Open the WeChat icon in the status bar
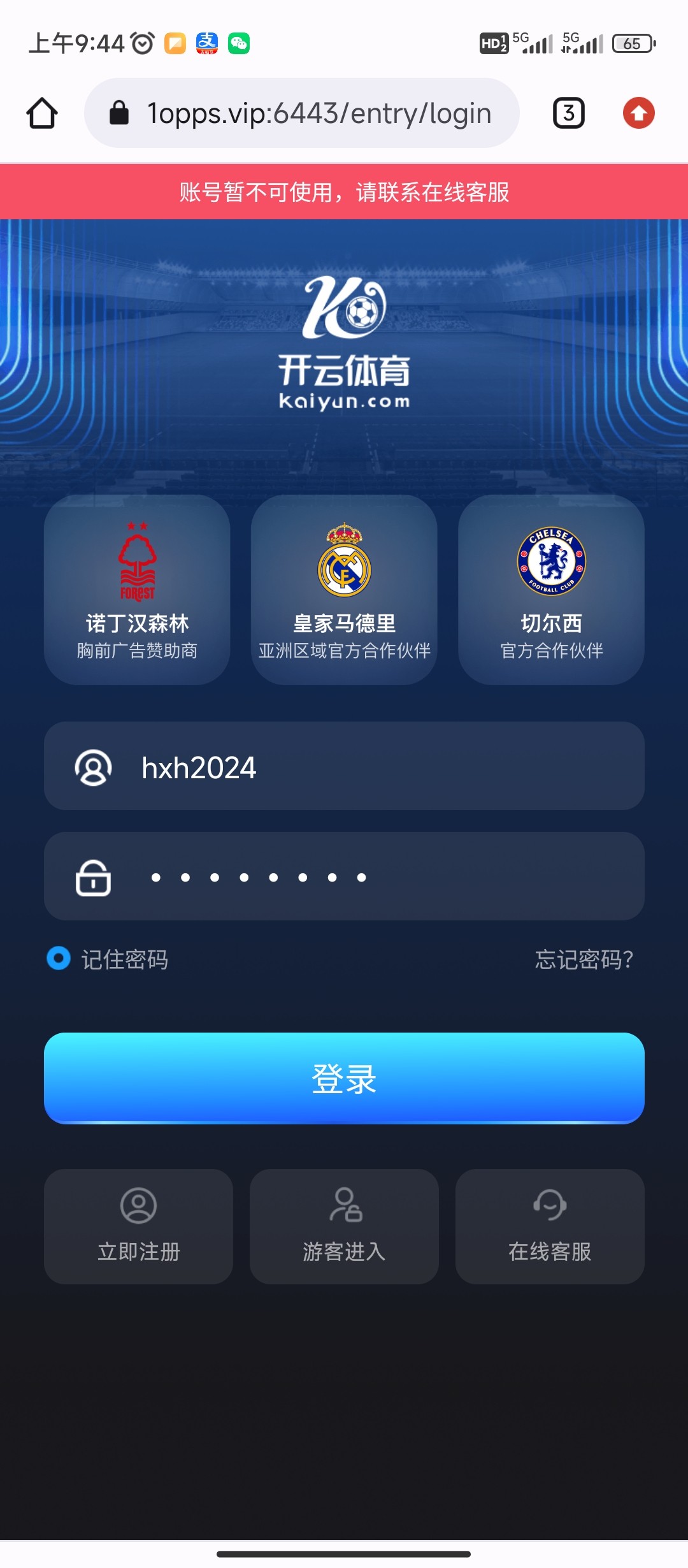 (x=239, y=43)
